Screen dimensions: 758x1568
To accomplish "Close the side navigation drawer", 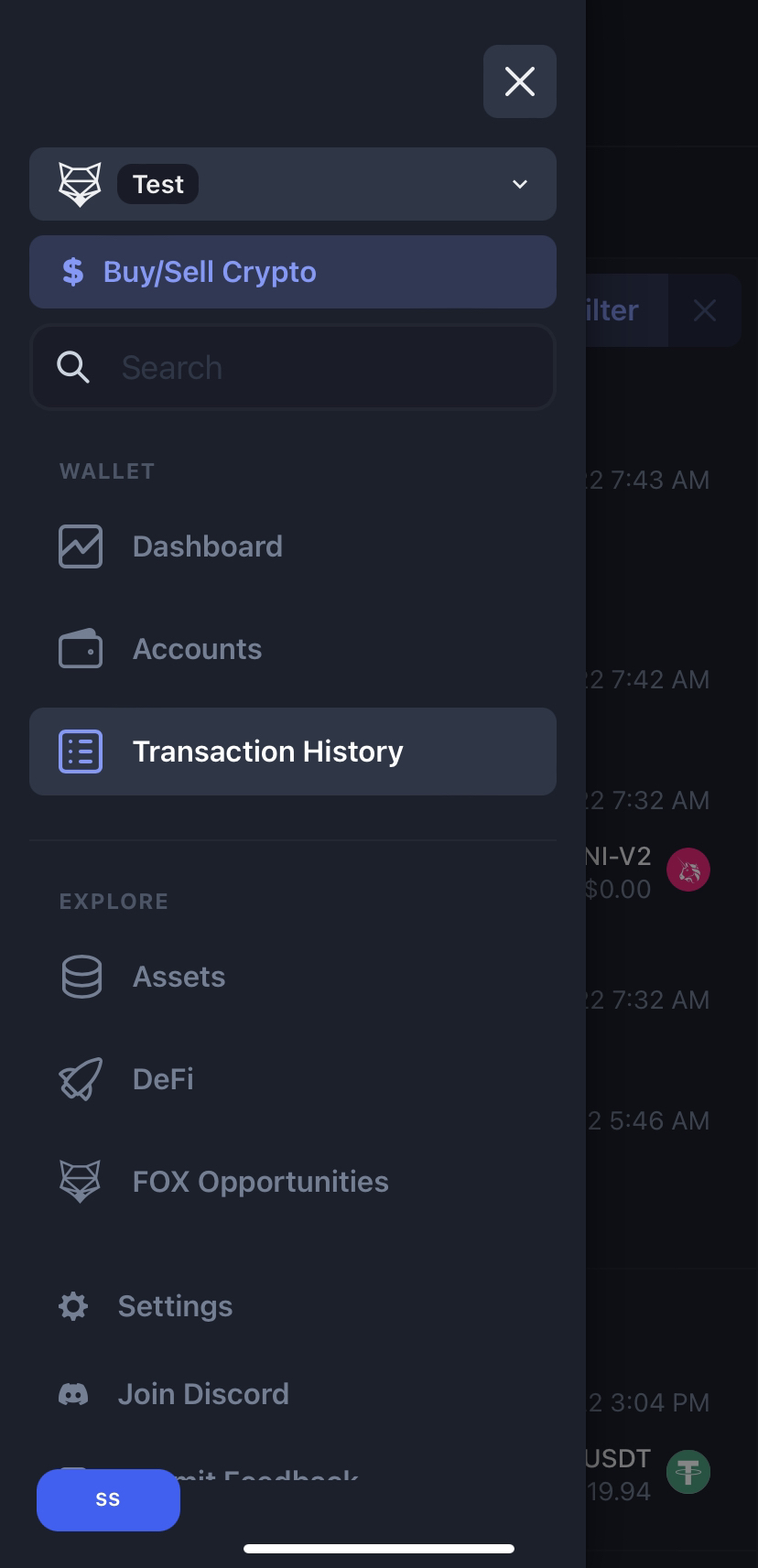I will tap(519, 81).
